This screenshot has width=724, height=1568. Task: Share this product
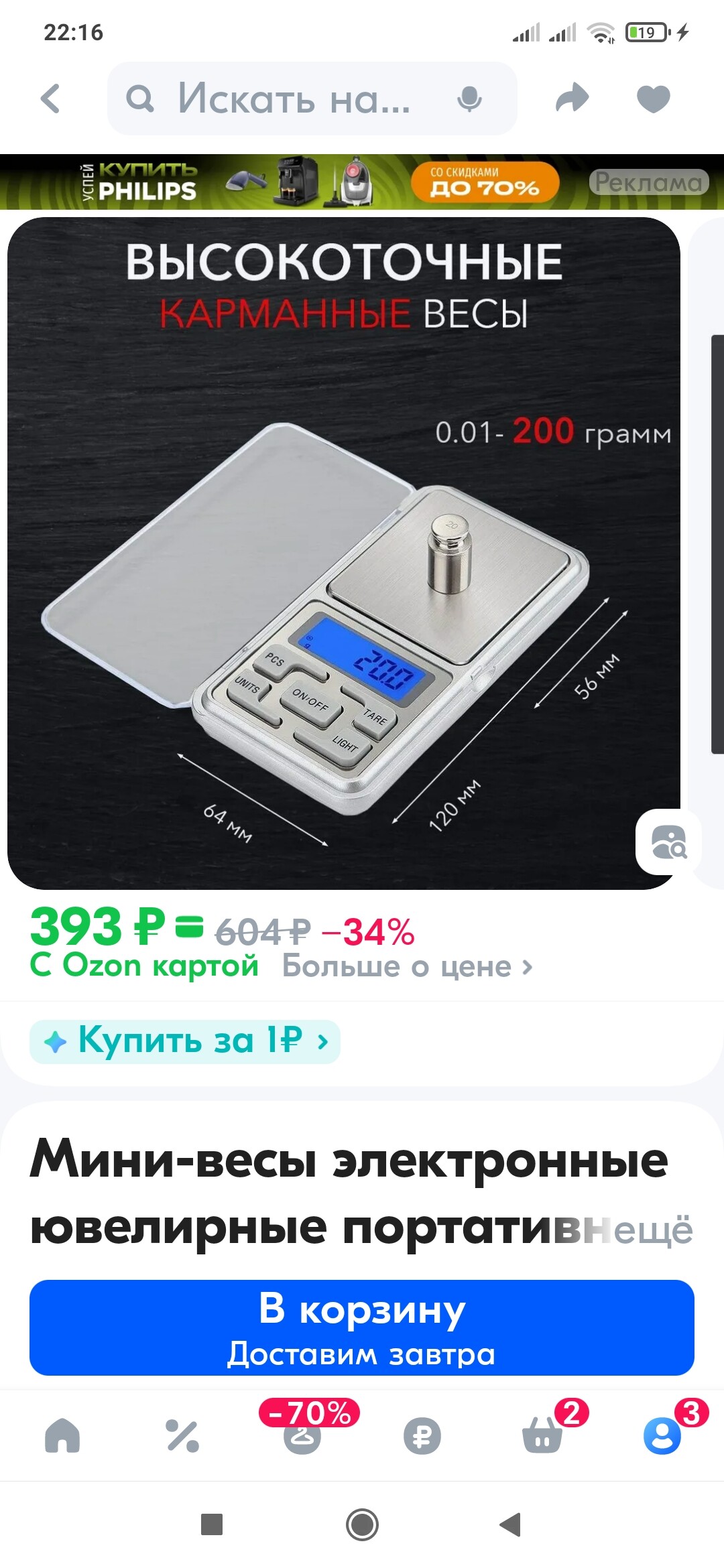(x=572, y=99)
